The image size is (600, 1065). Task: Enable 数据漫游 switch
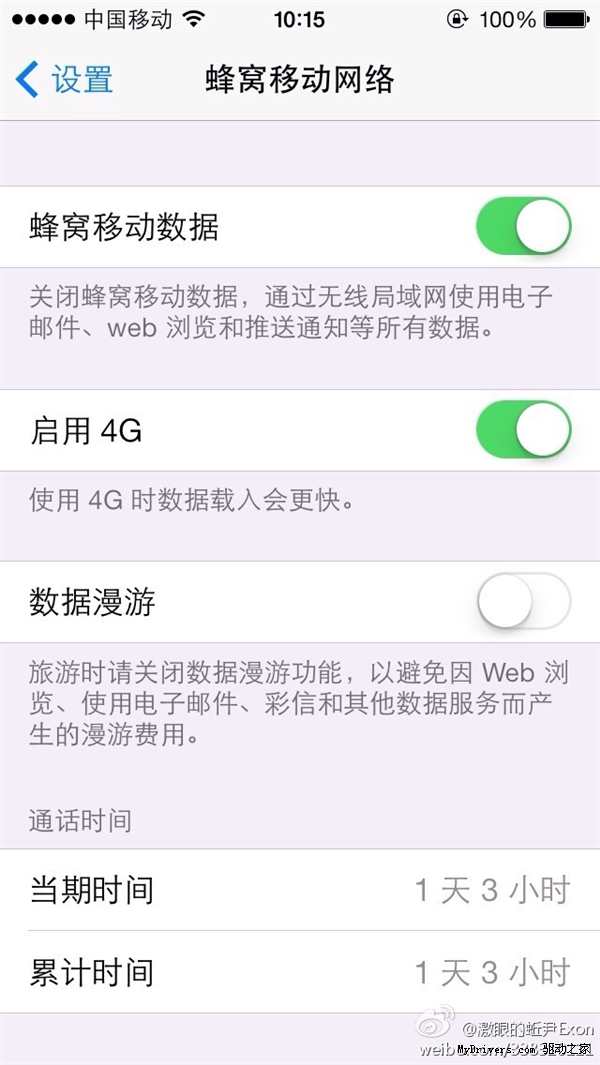click(x=522, y=602)
